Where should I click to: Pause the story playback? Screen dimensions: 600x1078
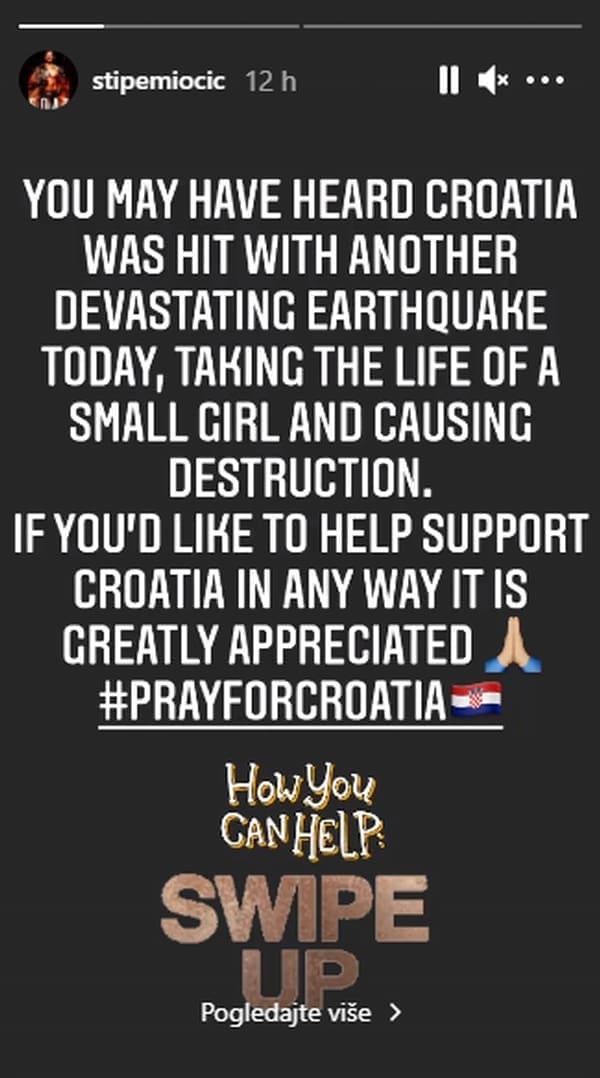click(x=448, y=80)
